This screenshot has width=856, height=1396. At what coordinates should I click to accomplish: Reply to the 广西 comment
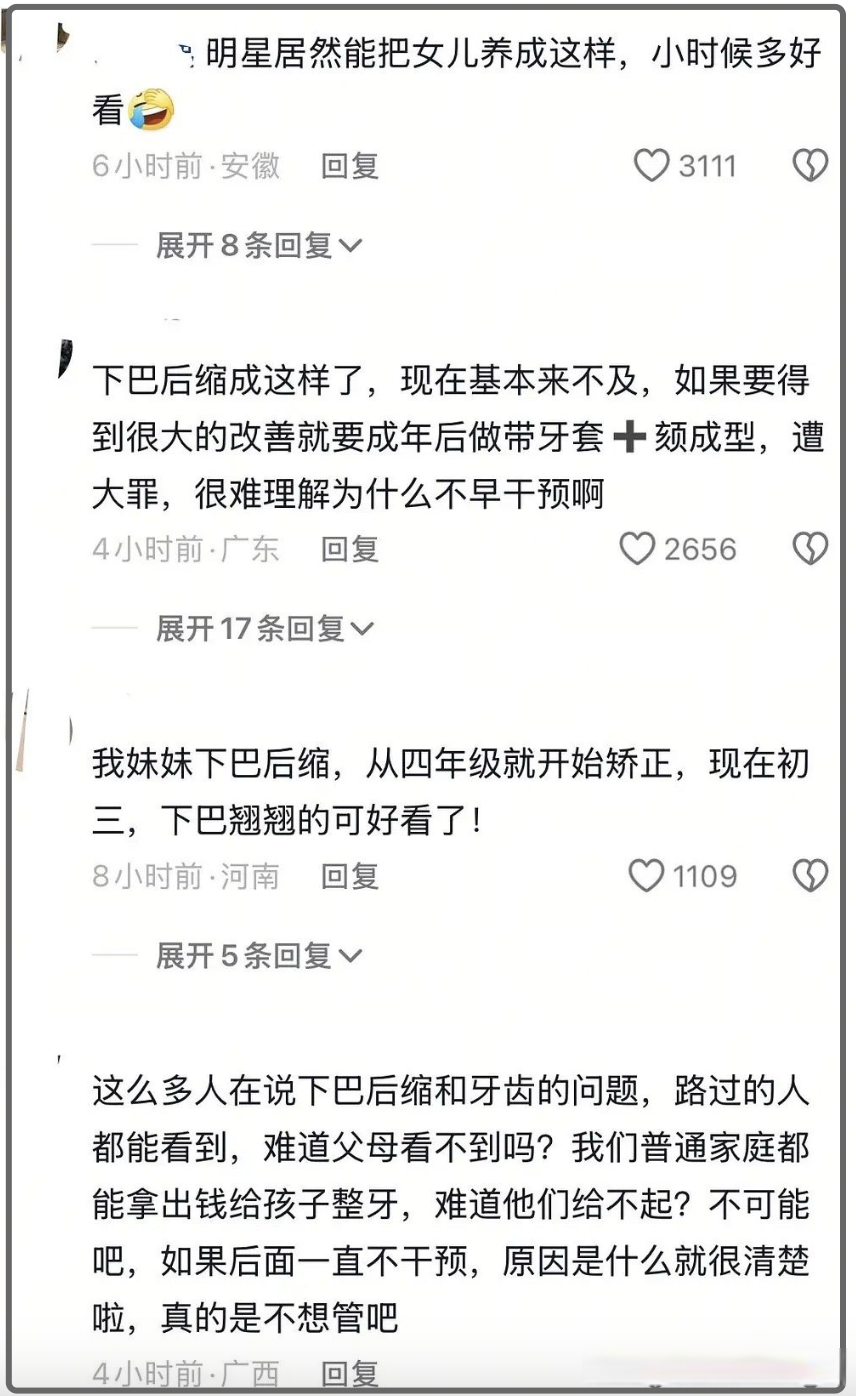pyautogui.click(x=350, y=1373)
